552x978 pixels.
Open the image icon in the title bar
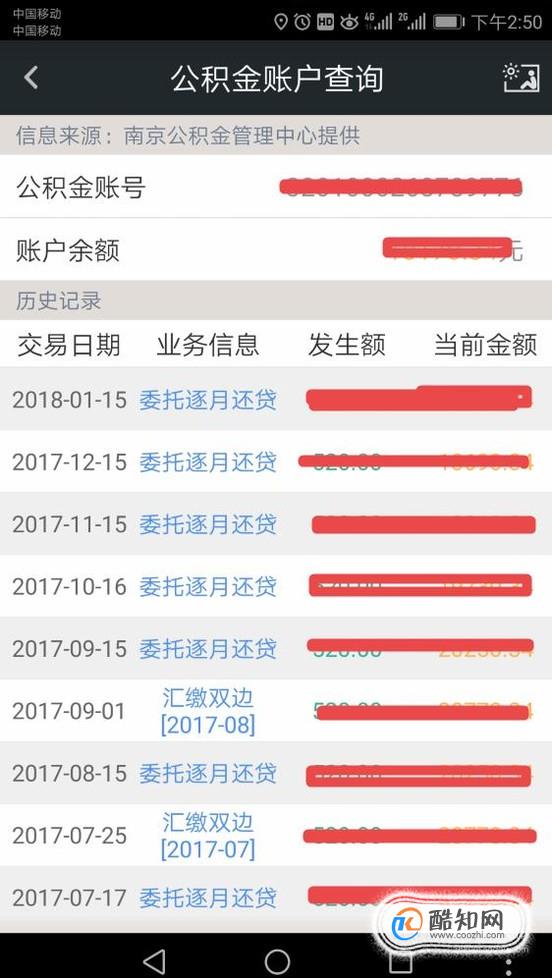(521, 78)
